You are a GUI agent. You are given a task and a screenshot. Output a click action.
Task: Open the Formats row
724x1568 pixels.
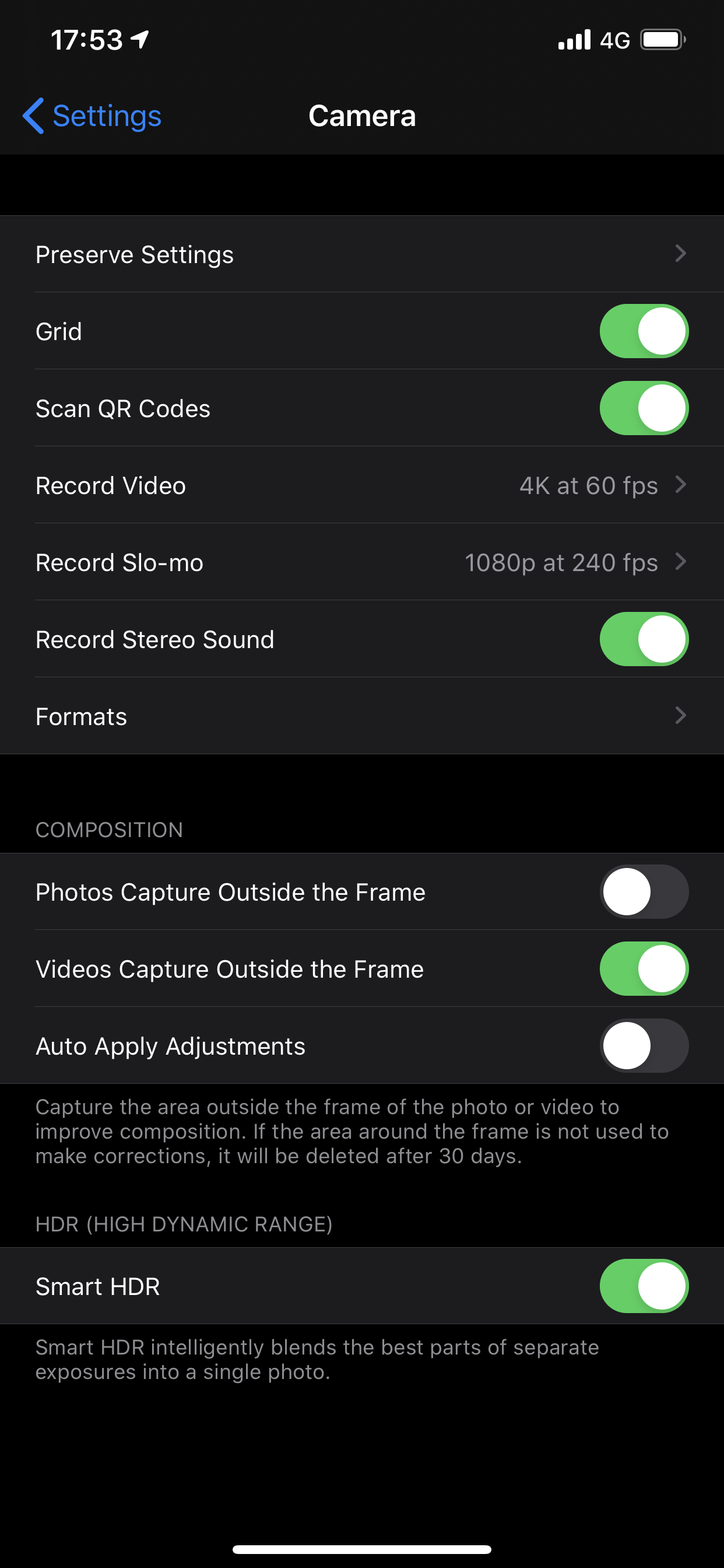[x=361, y=716]
